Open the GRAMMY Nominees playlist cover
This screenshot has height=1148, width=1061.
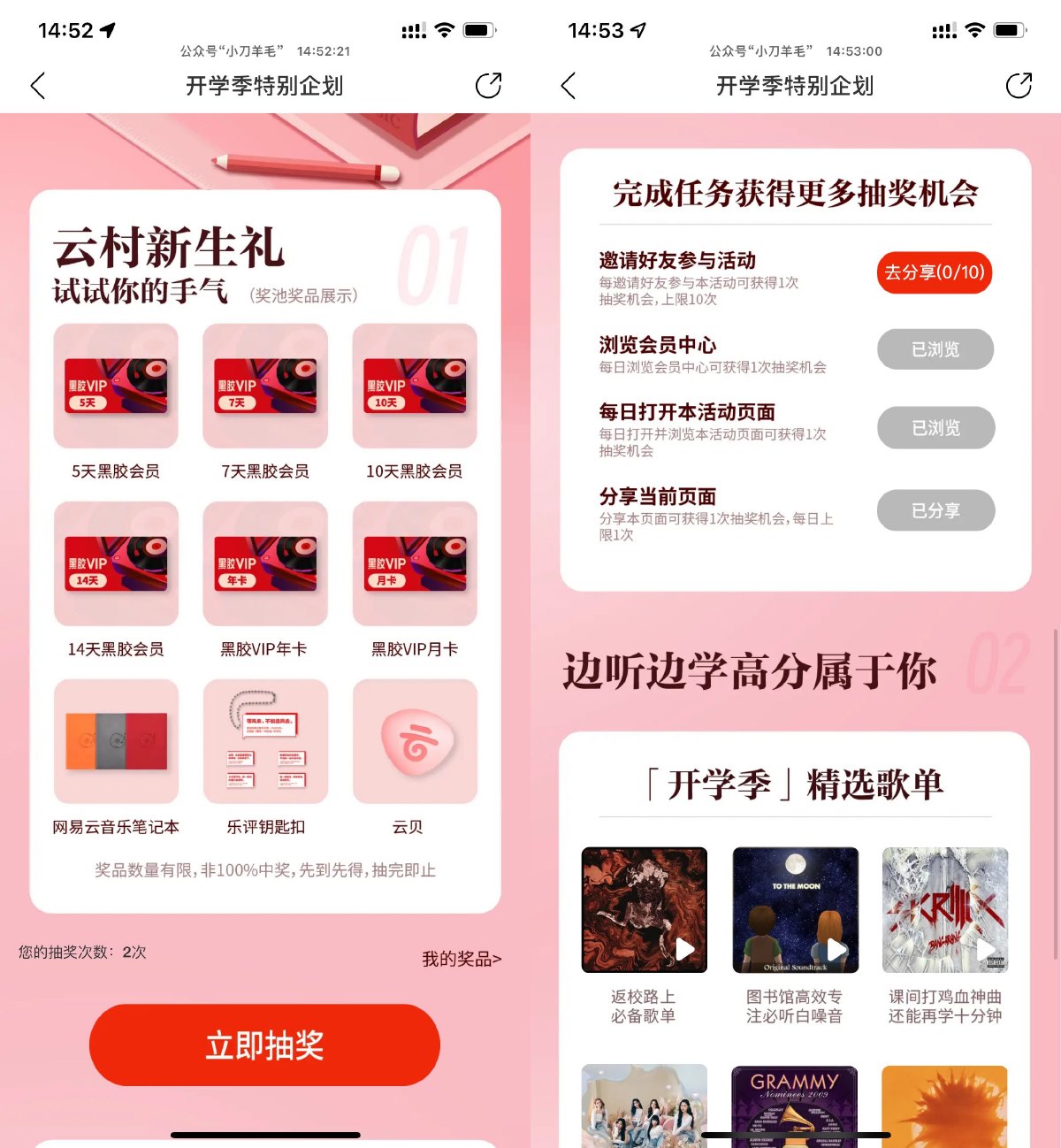(794, 1106)
